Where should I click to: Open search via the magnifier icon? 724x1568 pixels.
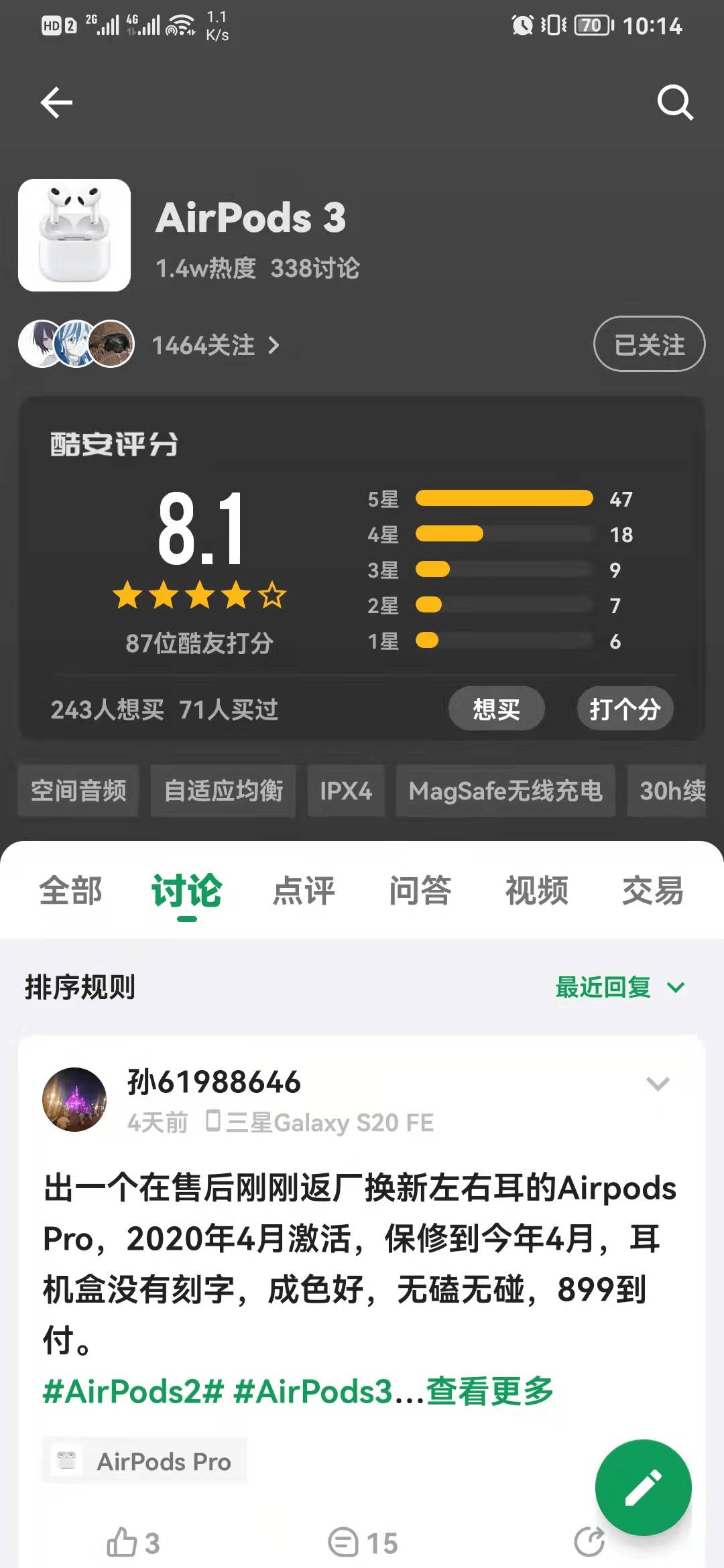click(x=674, y=103)
